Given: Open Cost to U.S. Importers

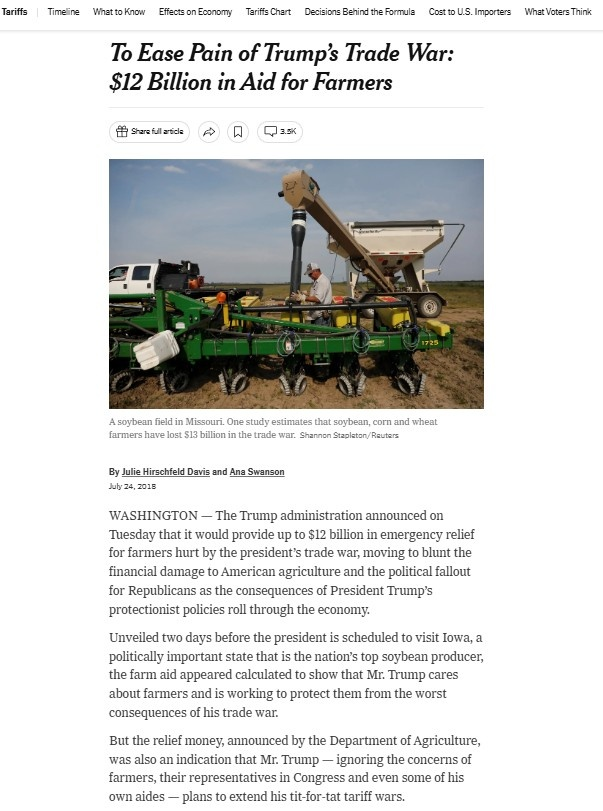Looking at the screenshot, I should tap(470, 12).
